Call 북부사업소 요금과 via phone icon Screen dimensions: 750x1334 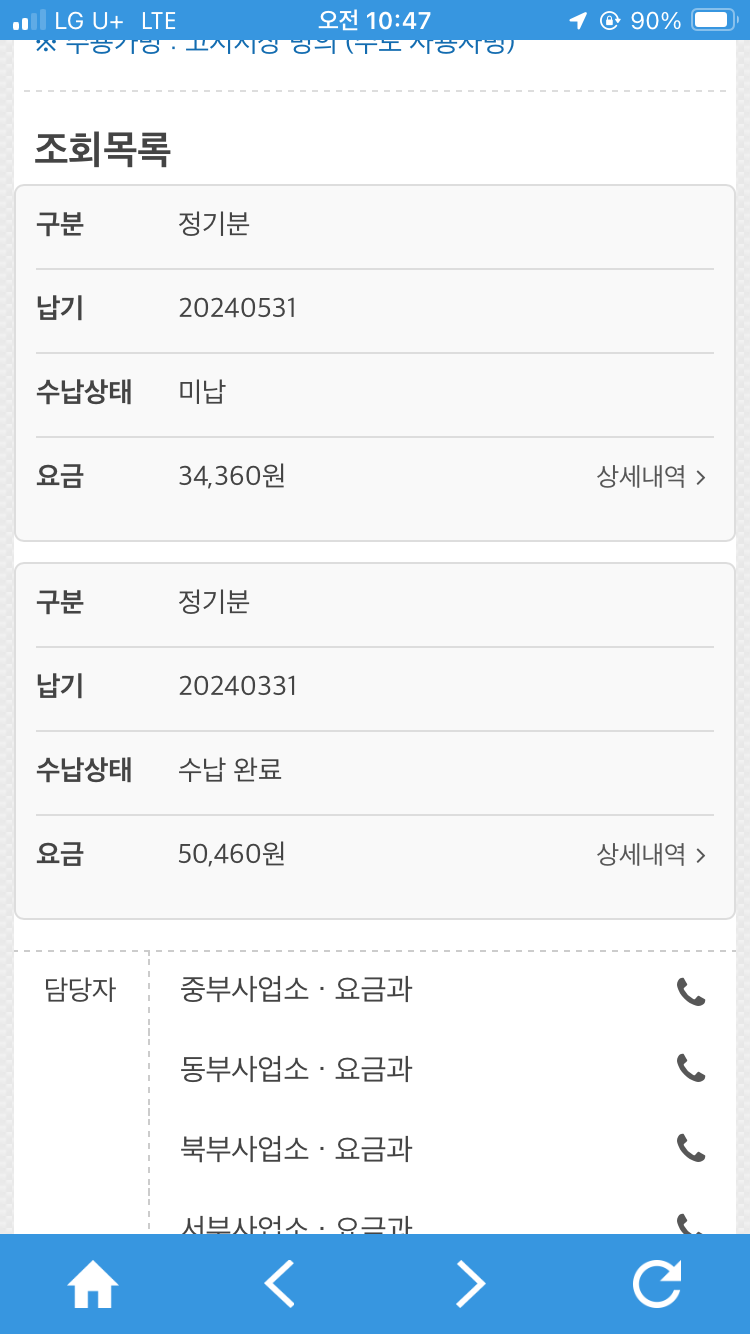point(691,1147)
